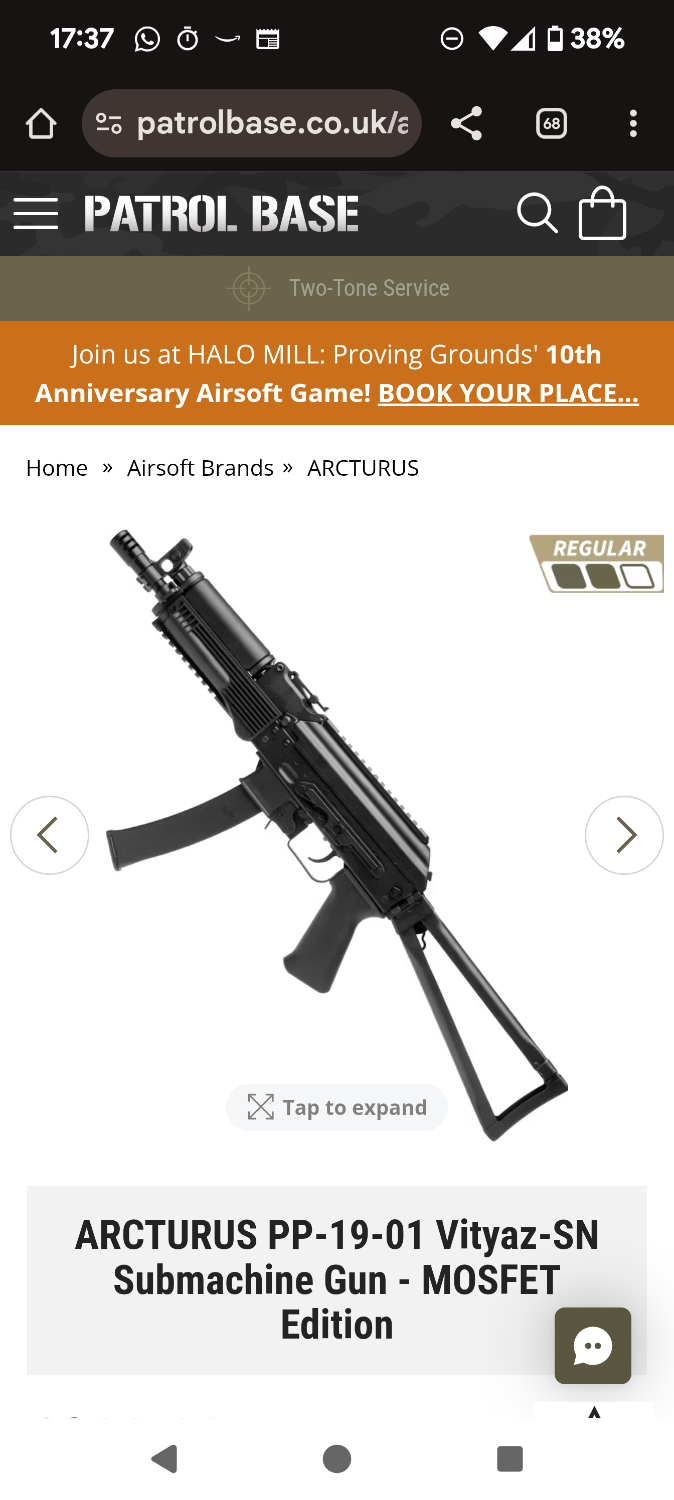Screen dimensions: 674x1500
Task: Open the site search magnifier
Action: click(536, 213)
